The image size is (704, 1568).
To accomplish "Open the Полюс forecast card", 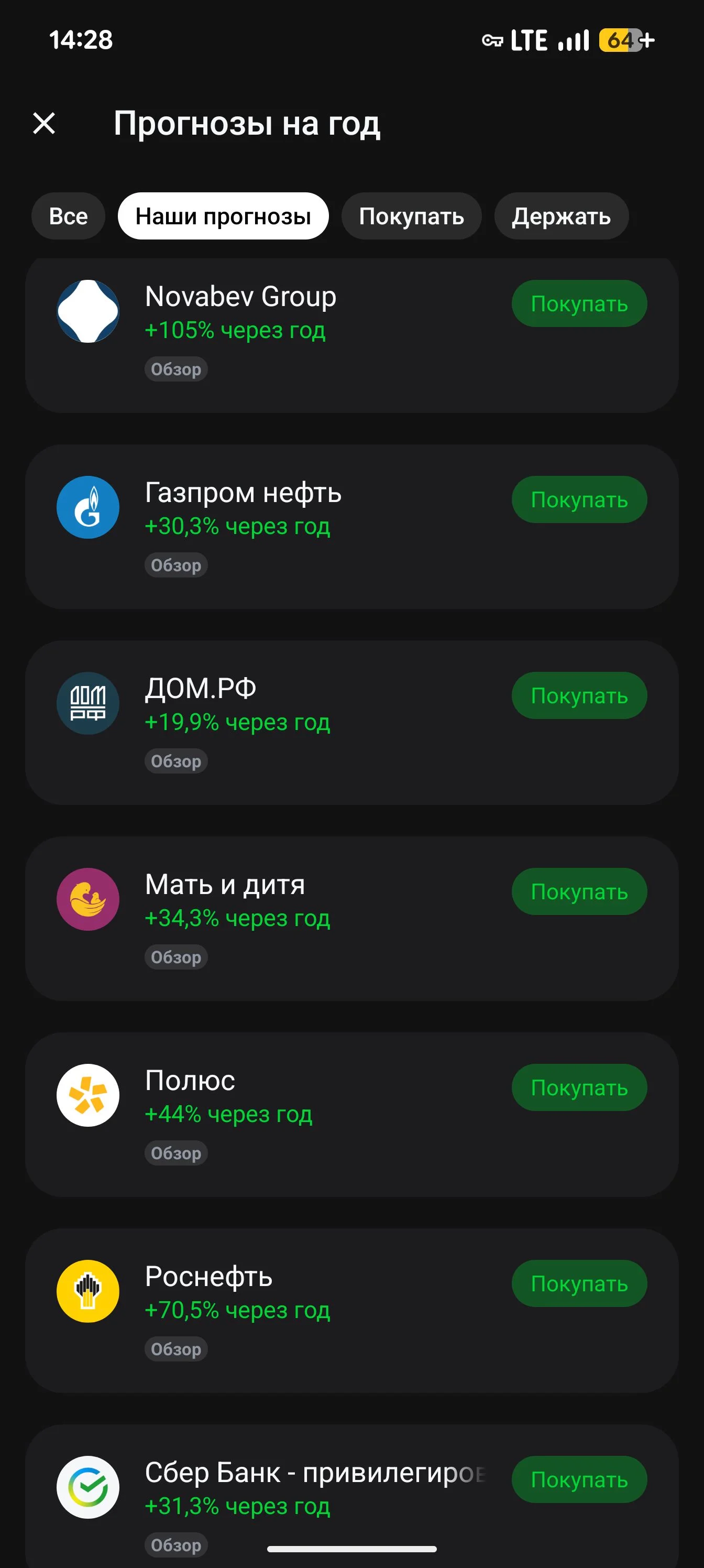I will (x=351, y=1115).
